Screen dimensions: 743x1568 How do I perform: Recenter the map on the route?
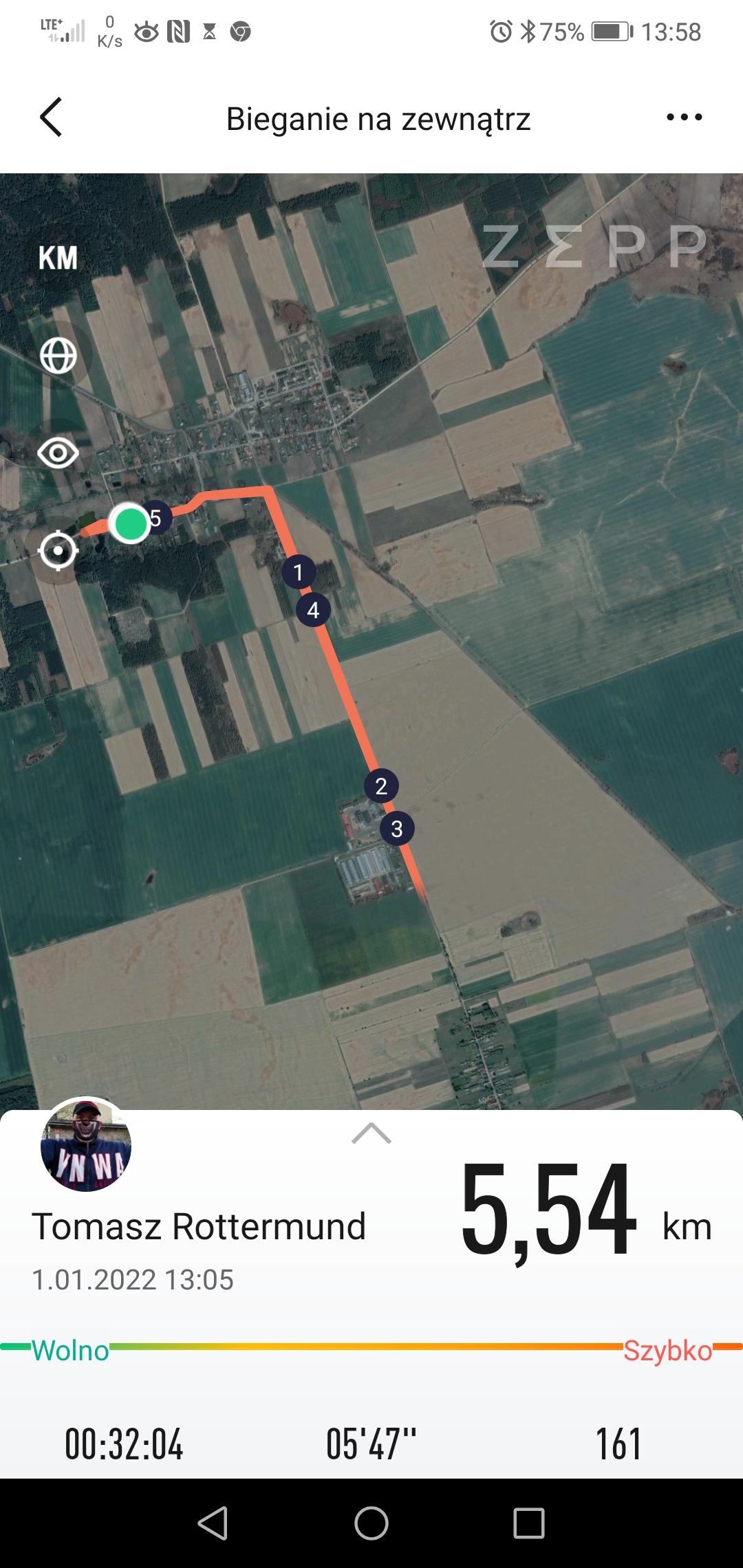click(x=58, y=551)
